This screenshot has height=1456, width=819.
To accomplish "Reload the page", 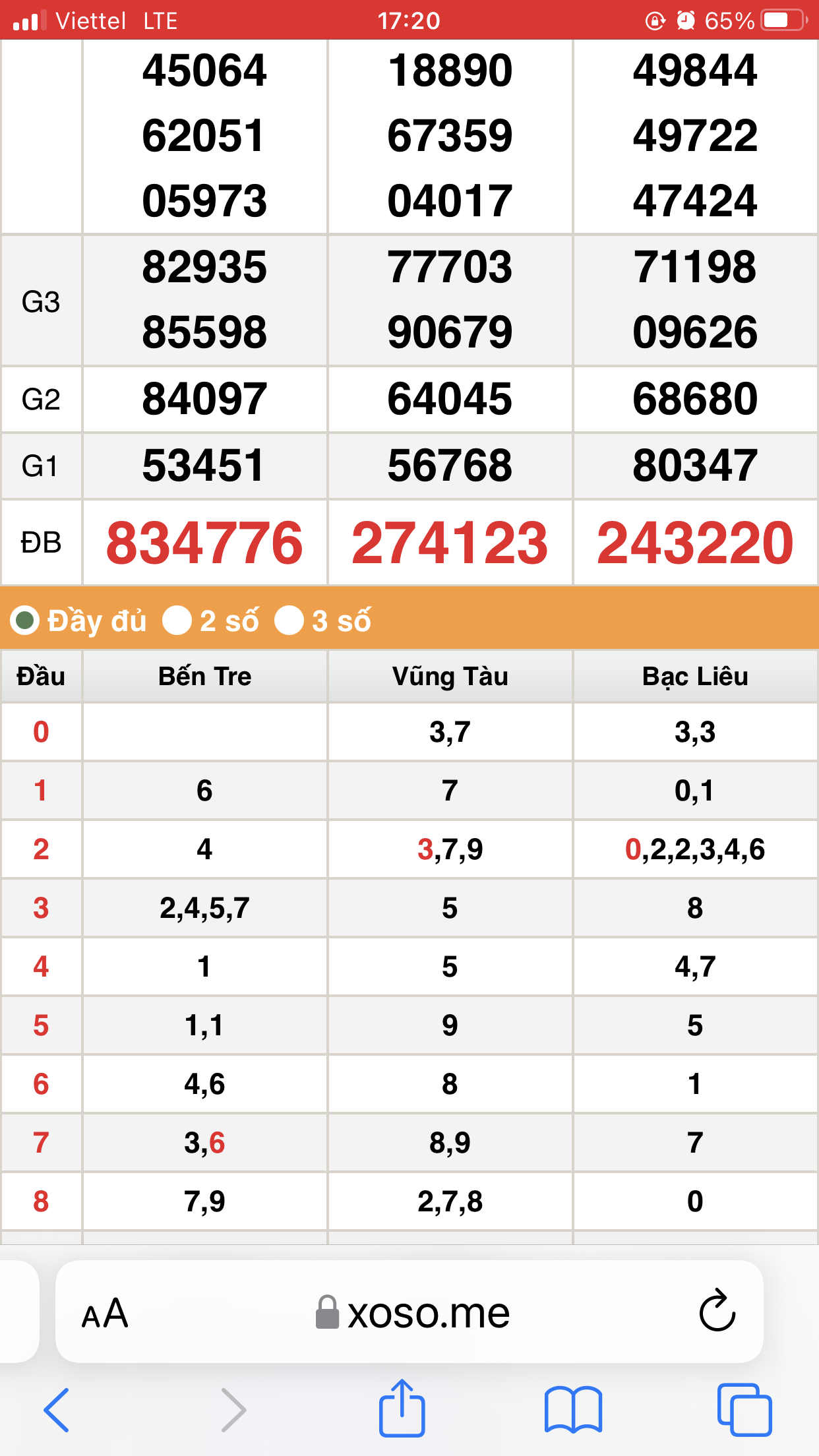I will coord(717,1310).
